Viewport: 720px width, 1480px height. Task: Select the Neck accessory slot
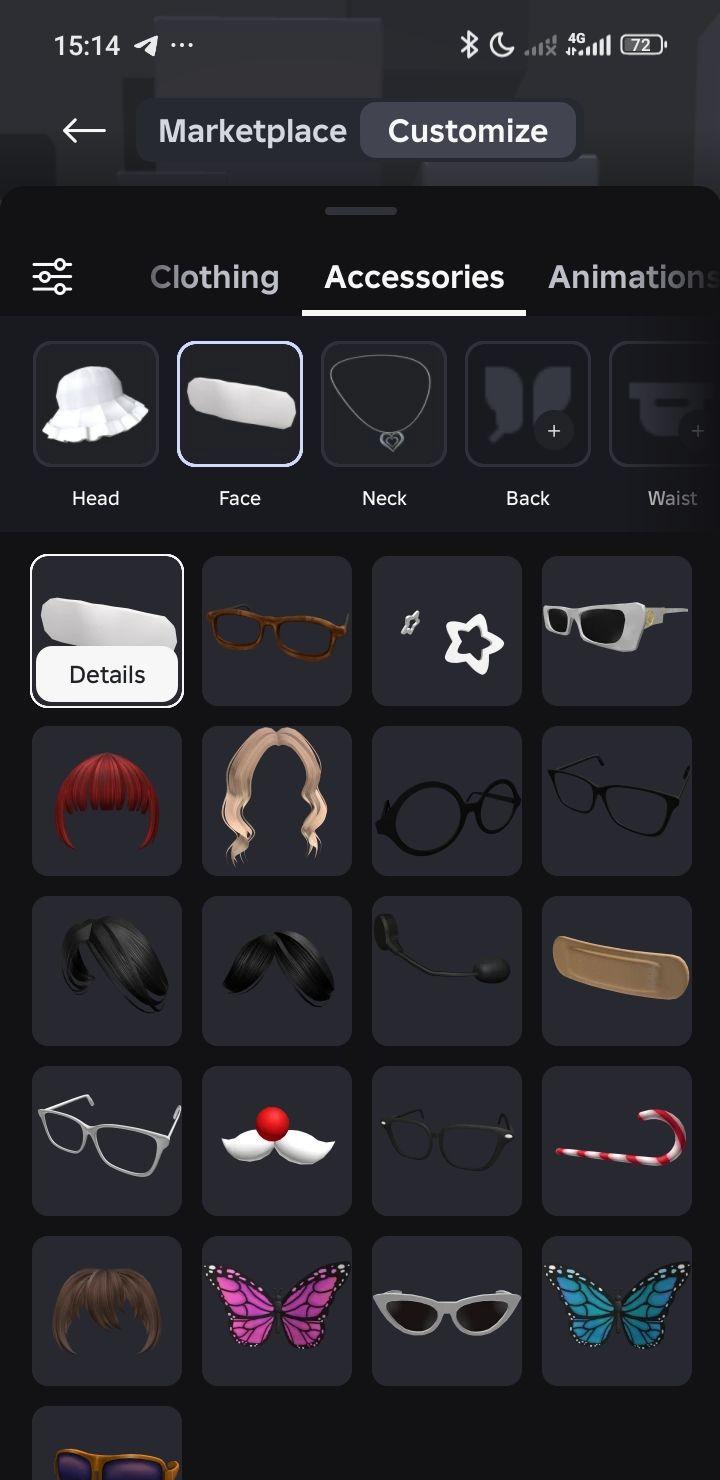384,404
